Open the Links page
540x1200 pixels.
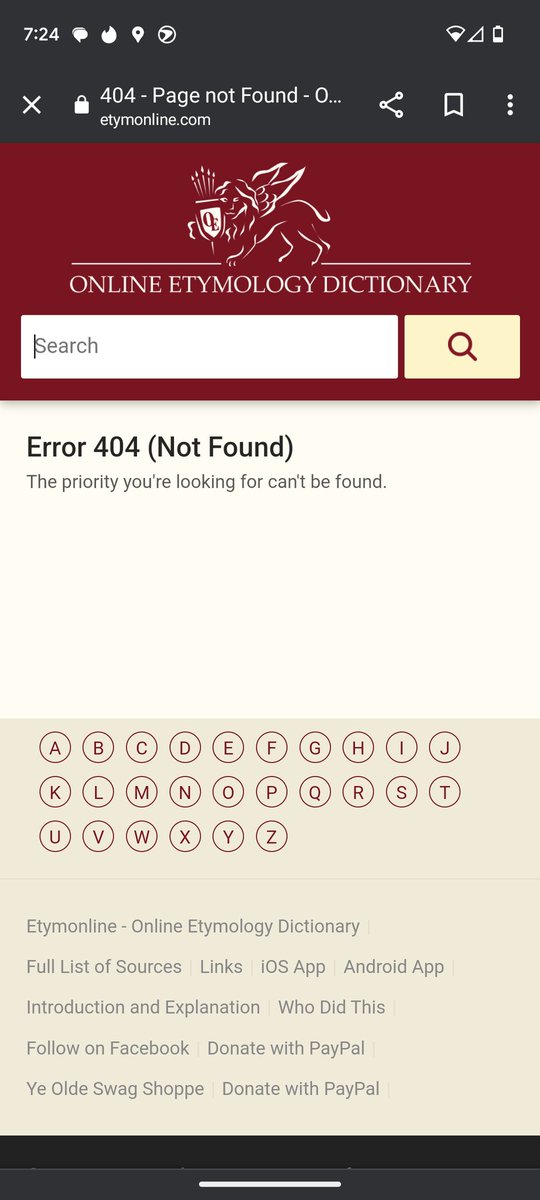click(221, 967)
